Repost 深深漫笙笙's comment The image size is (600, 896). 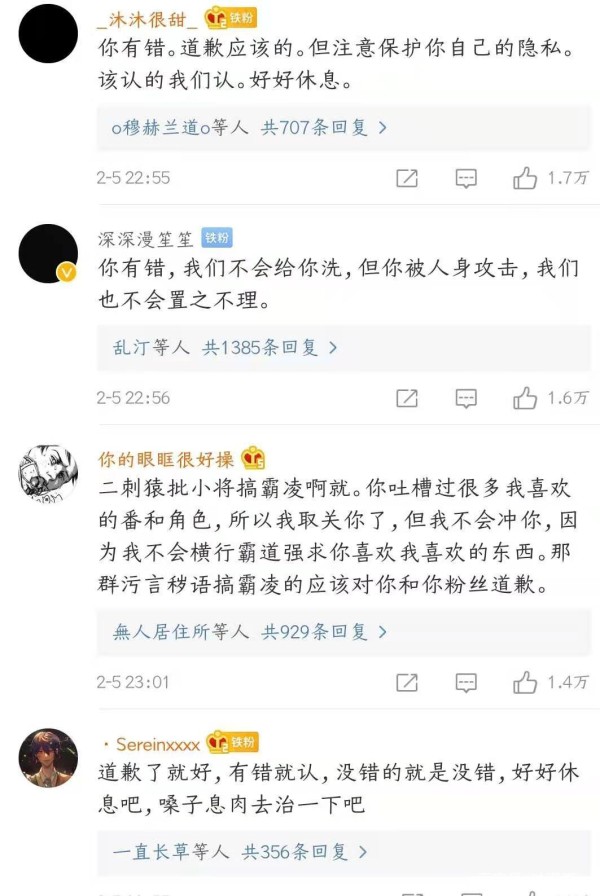point(407,398)
